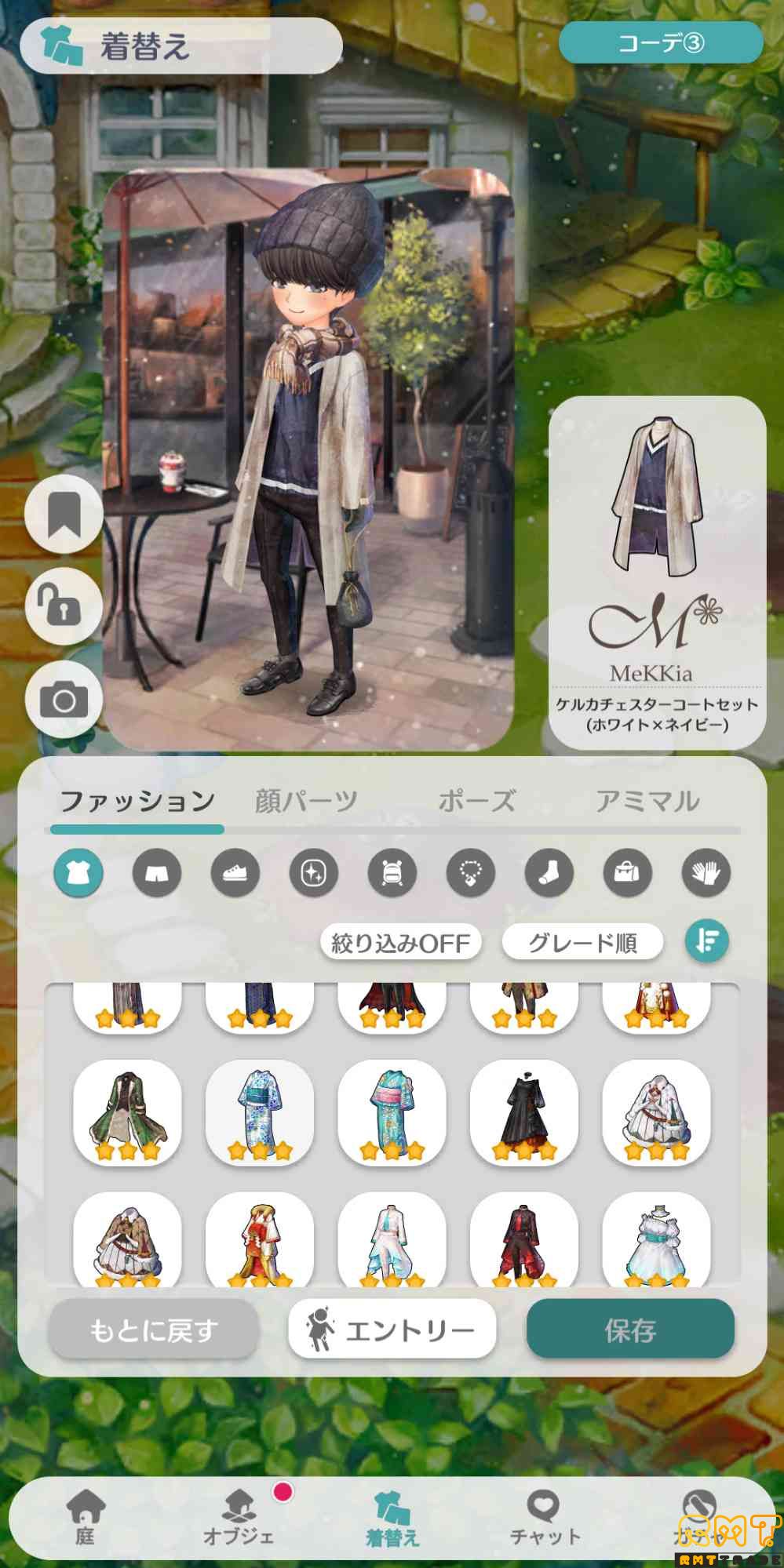This screenshot has height=1568, width=784.
Task: Save the outfit with 保存
Action: (x=630, y=1330)
